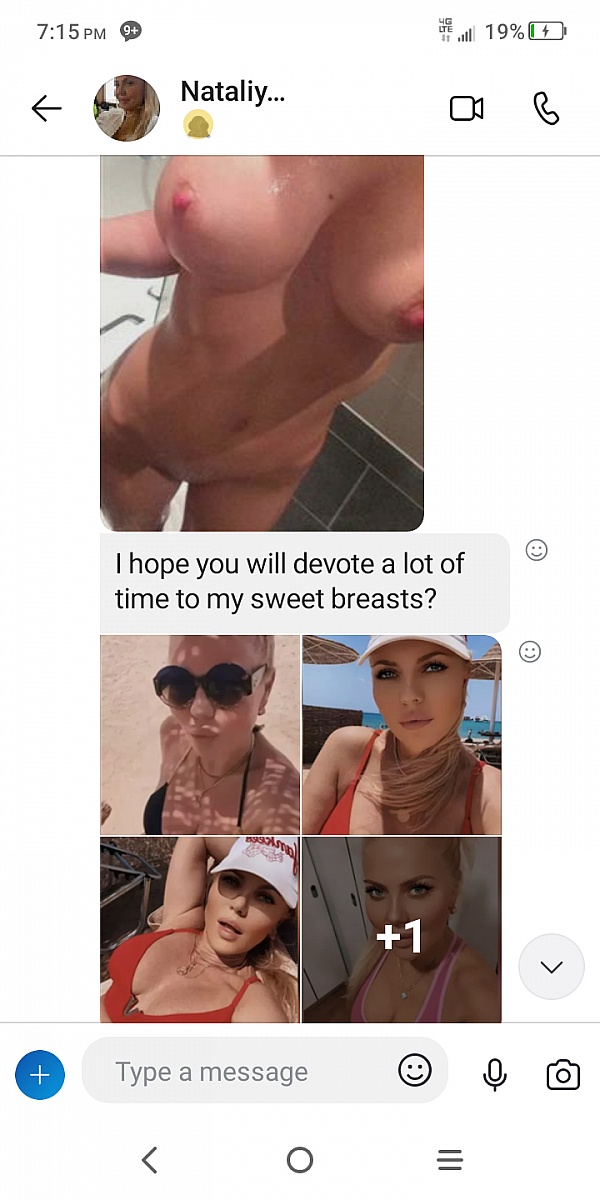Image resolution: width=600 pixels, height=1200 pixels.
Task: Open the blue plus attachments menu
Action: pos(40,1075)
